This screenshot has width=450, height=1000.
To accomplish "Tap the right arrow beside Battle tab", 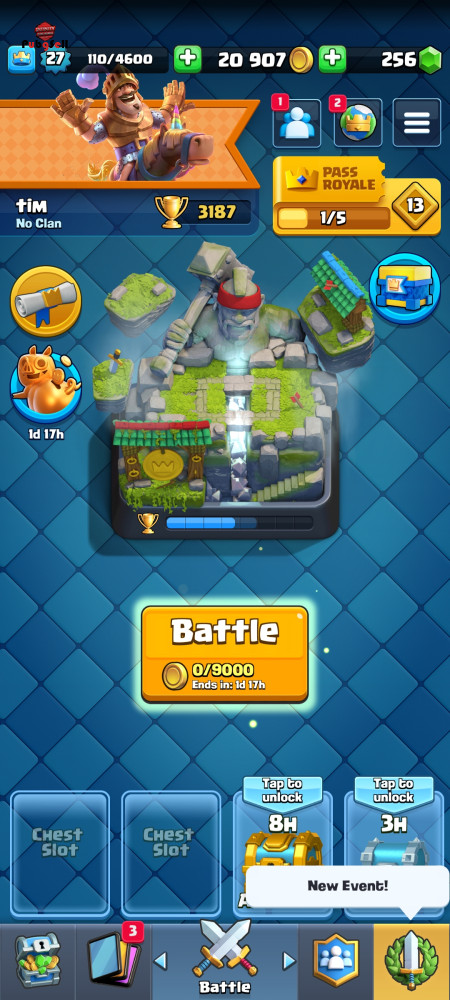I will [x=289, y=960].
